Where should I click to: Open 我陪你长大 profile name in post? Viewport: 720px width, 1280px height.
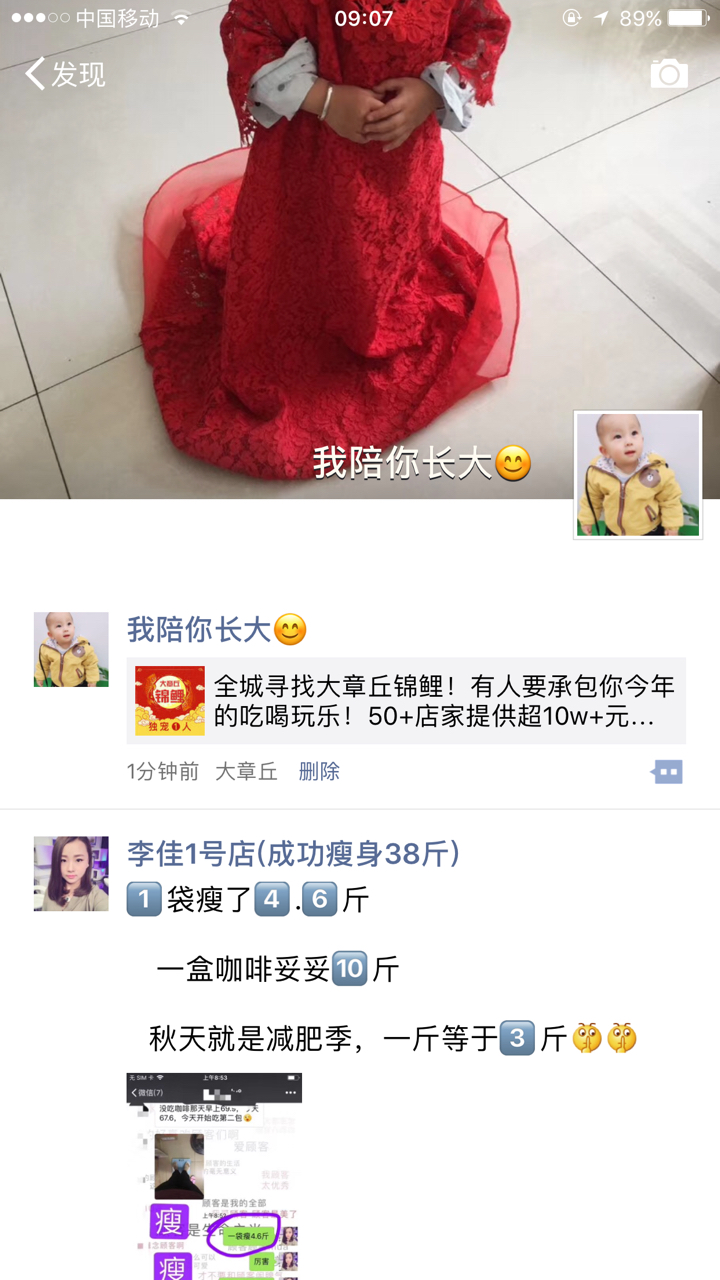[200, 630]
